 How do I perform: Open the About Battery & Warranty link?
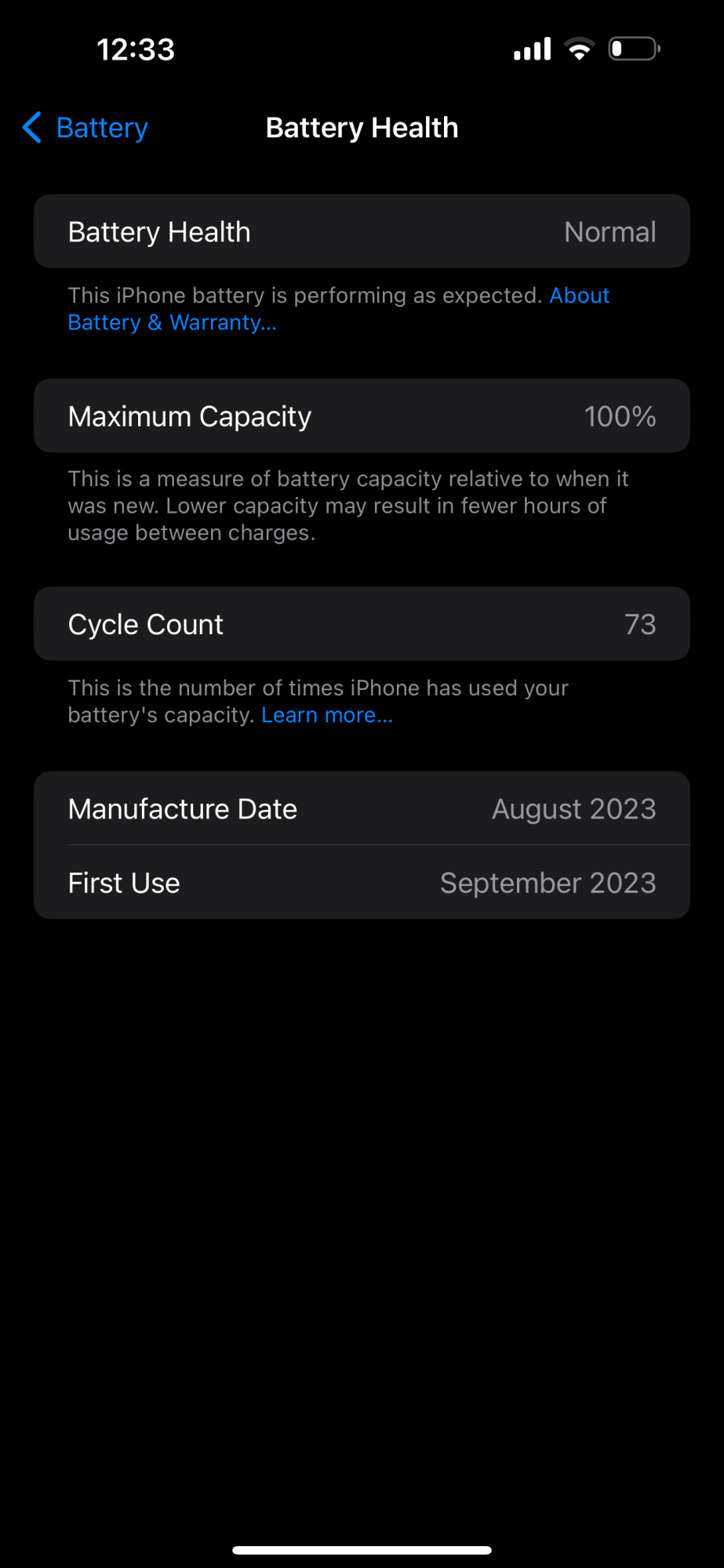[x=172, y=322]
